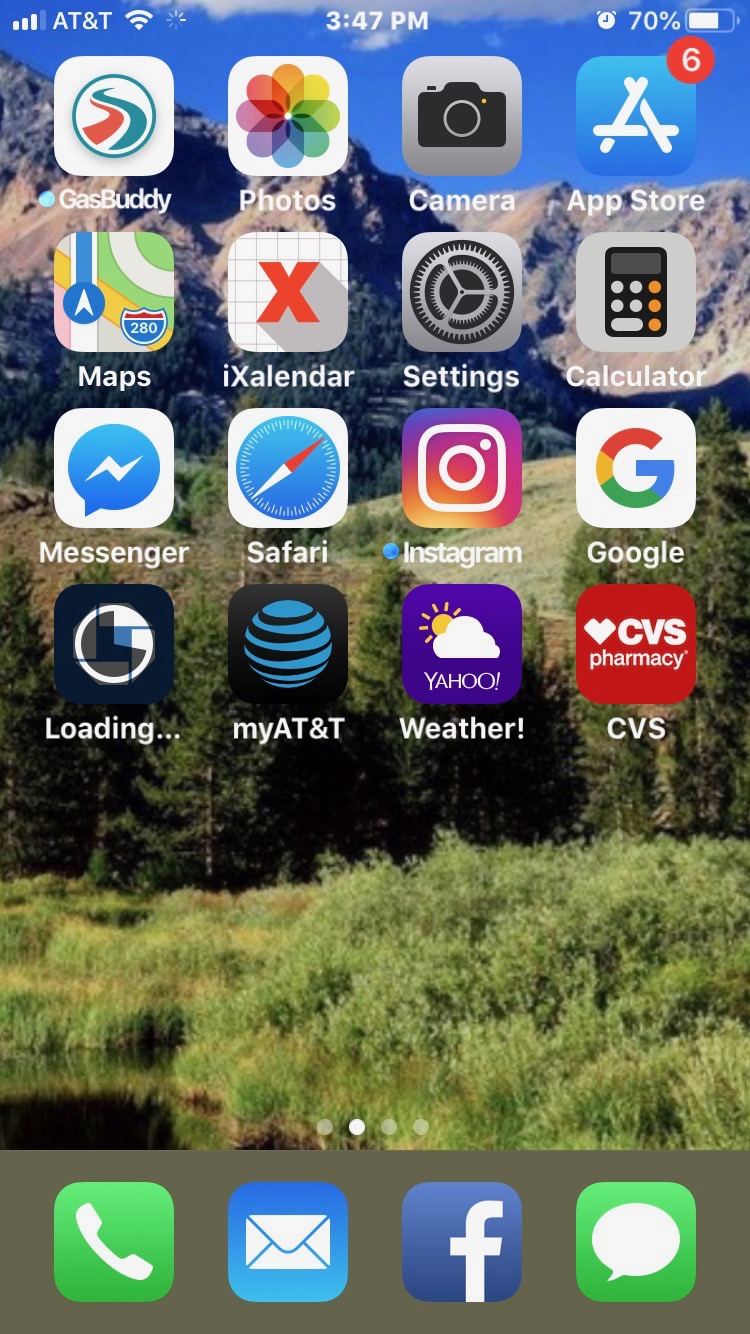
Task: Open Facebook Messenger
Action: (114, 468)
